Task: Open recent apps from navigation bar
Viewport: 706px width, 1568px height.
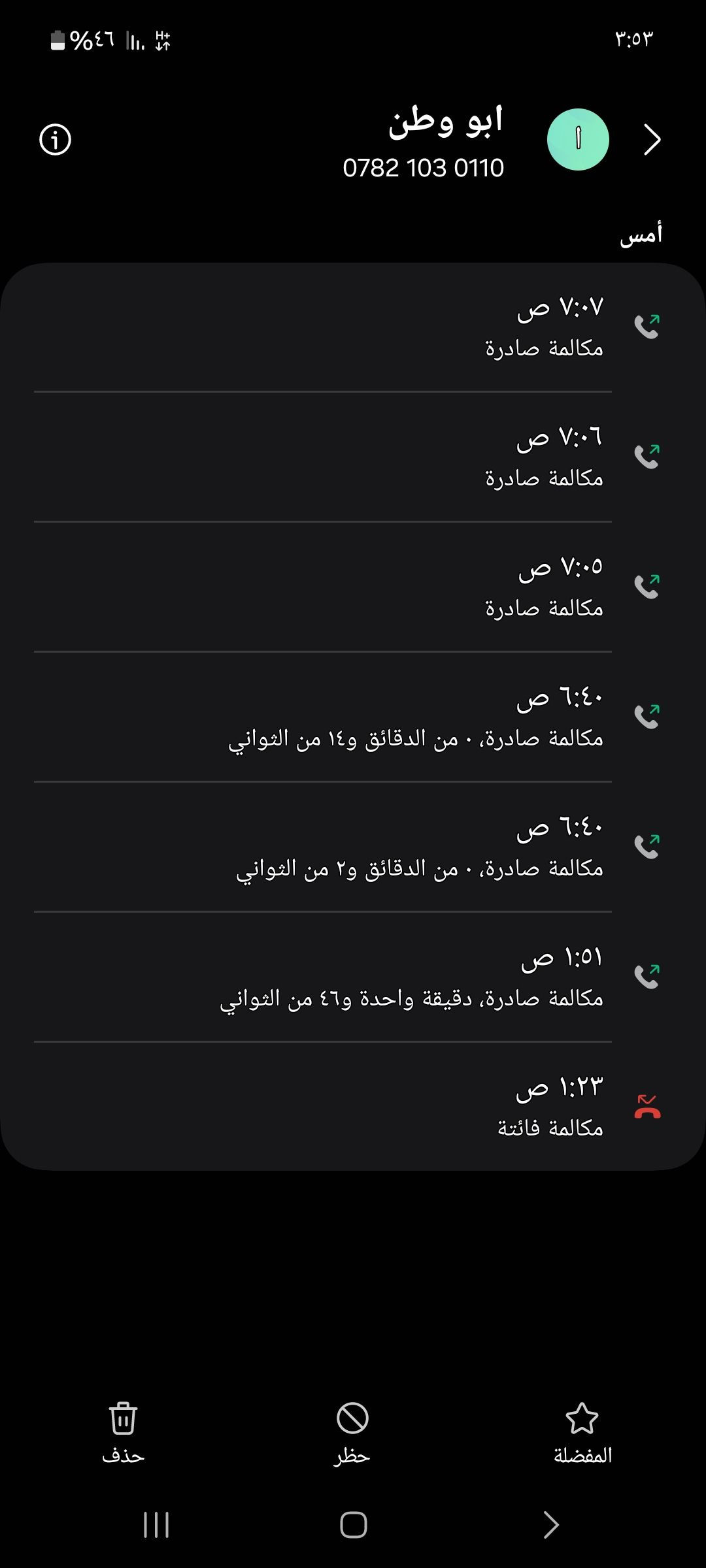Action: tap(156, 1525)
